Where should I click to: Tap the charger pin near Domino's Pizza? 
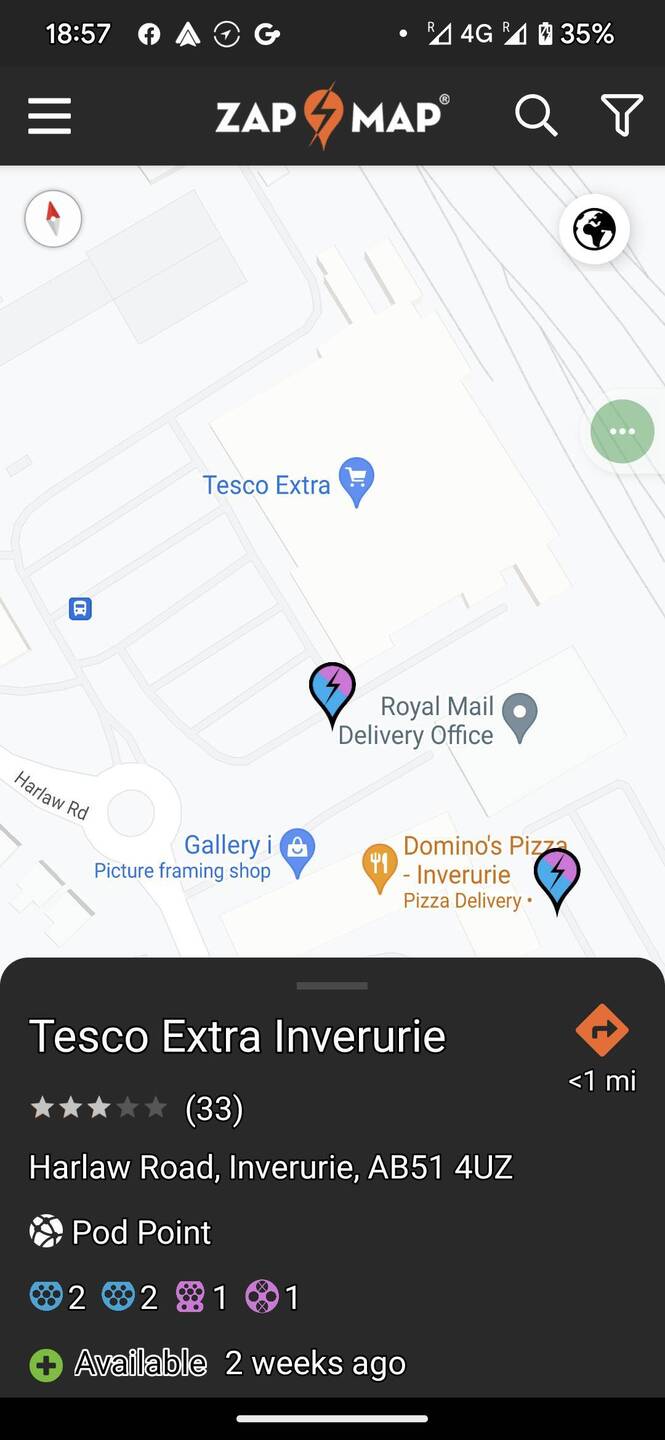[x=557, y=875]
